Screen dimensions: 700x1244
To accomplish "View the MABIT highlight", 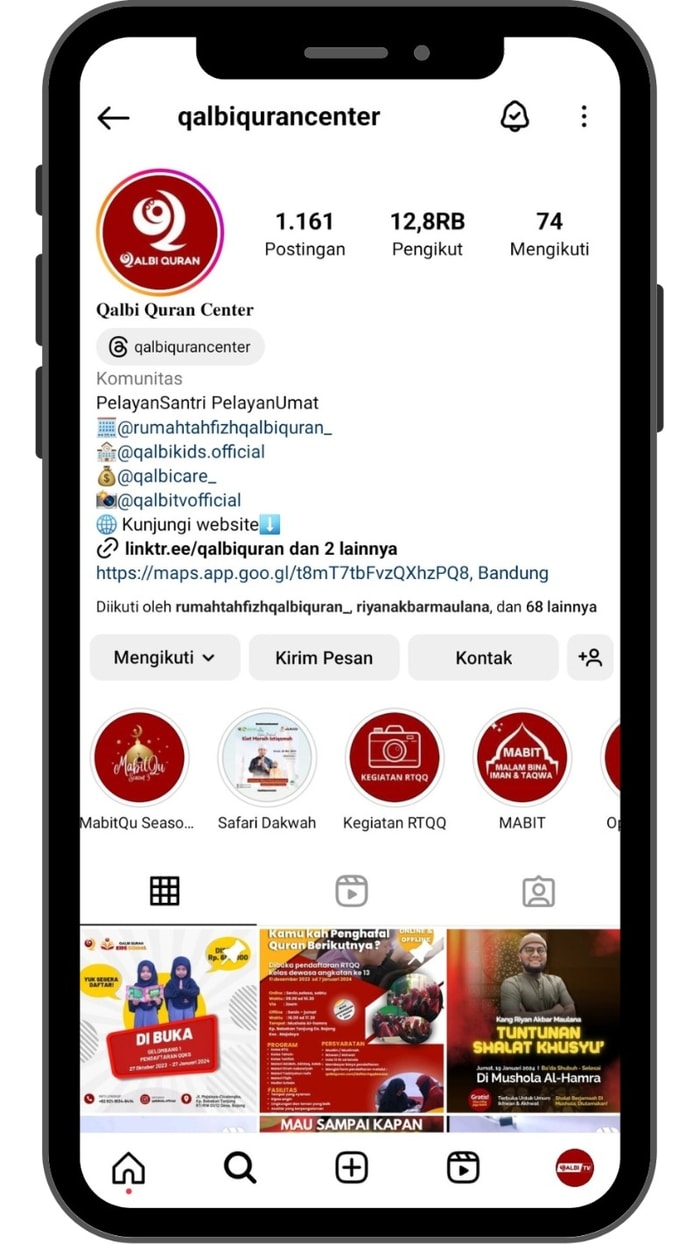I will (522, 759).
